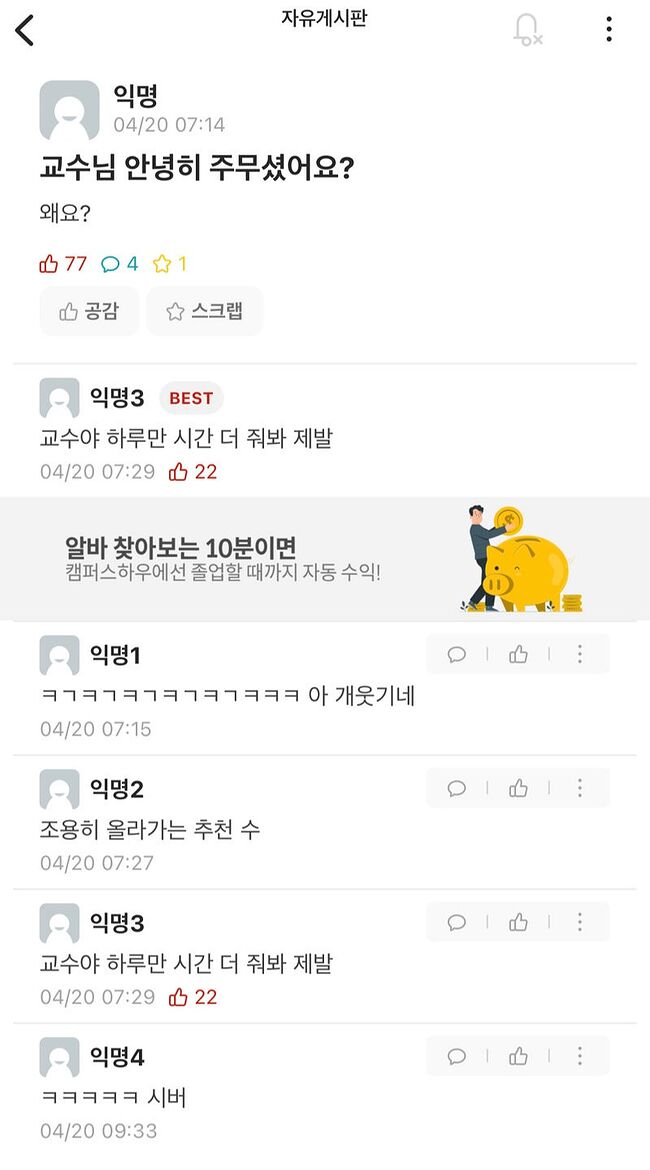Open more options for 익명2's comment

coord(579,788)
